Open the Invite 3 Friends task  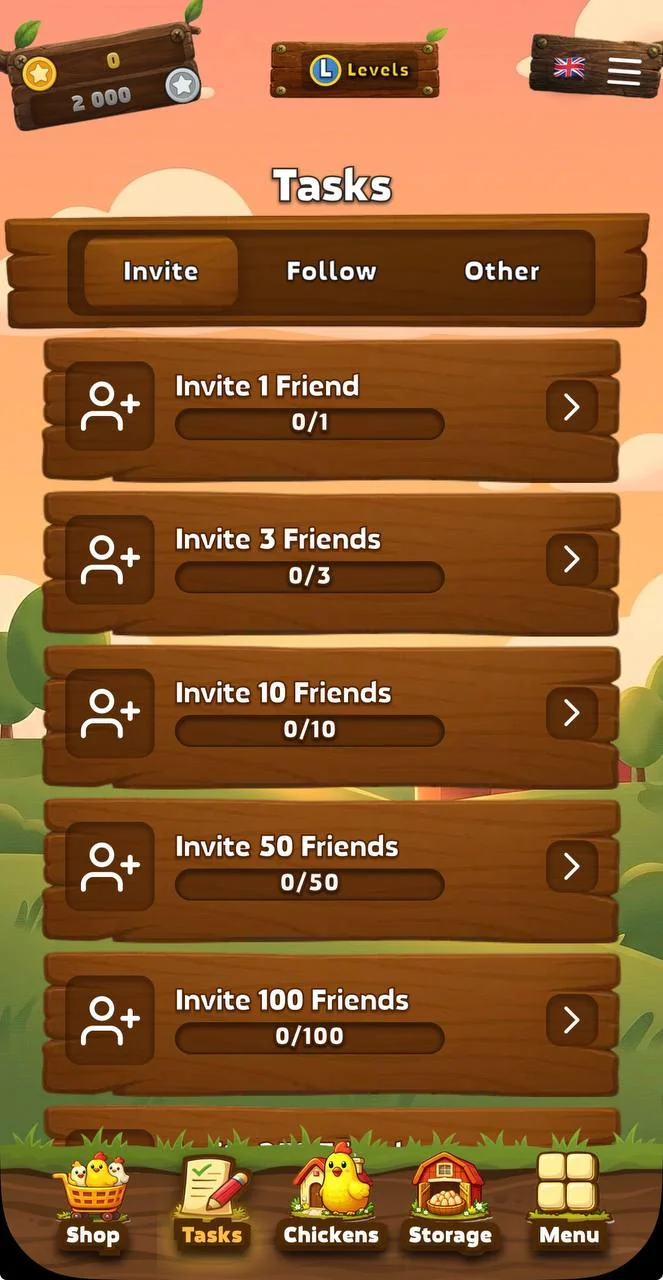[332, 562]
